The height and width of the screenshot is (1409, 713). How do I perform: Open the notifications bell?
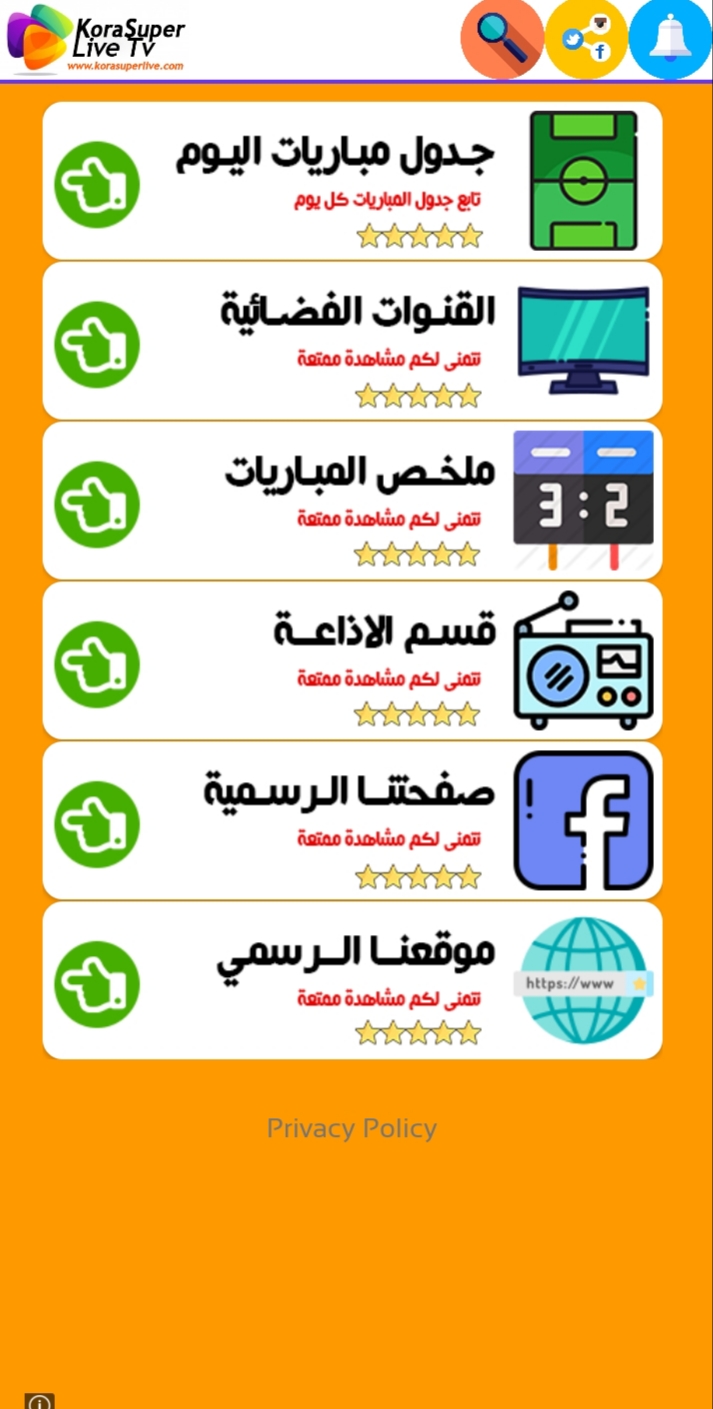670,39
